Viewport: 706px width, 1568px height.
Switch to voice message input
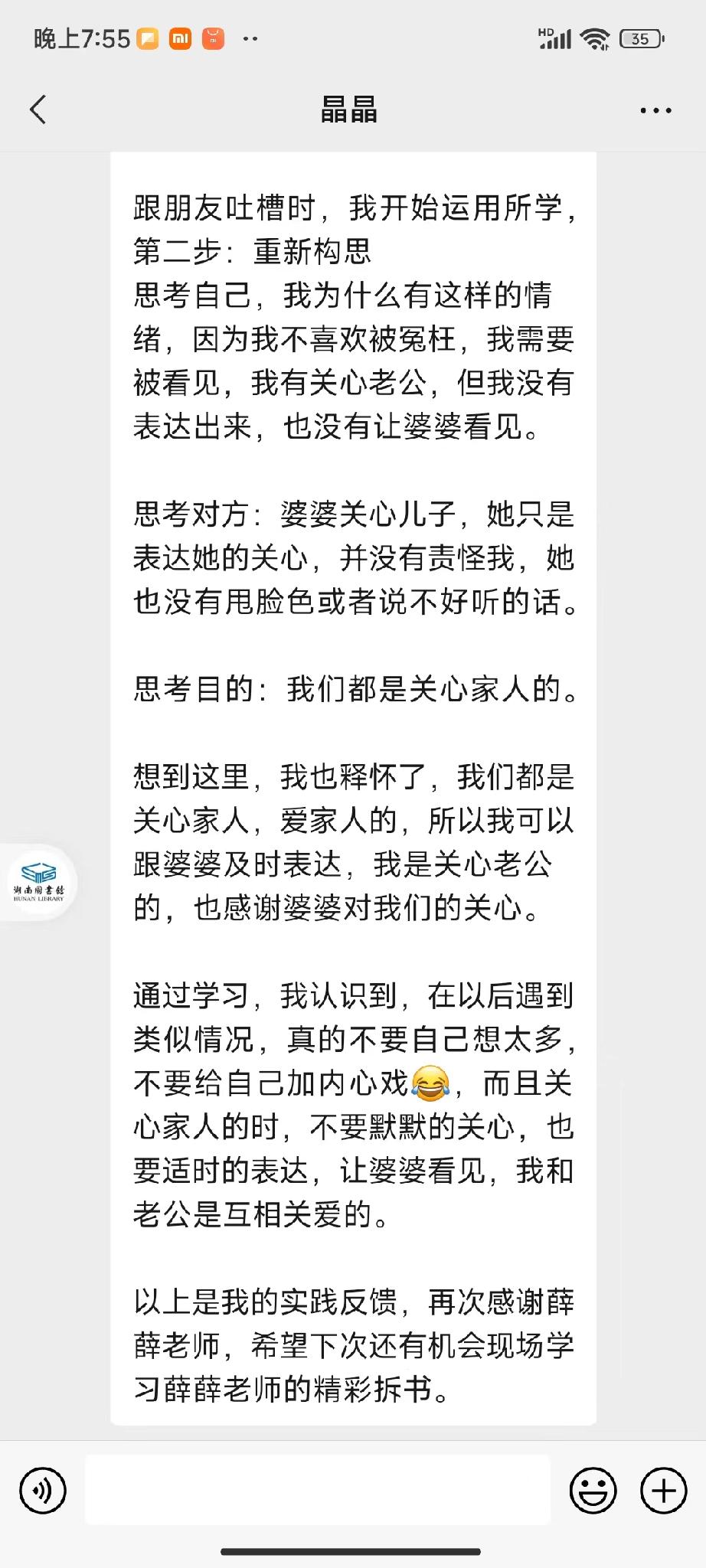click(x=43, y=1490)
